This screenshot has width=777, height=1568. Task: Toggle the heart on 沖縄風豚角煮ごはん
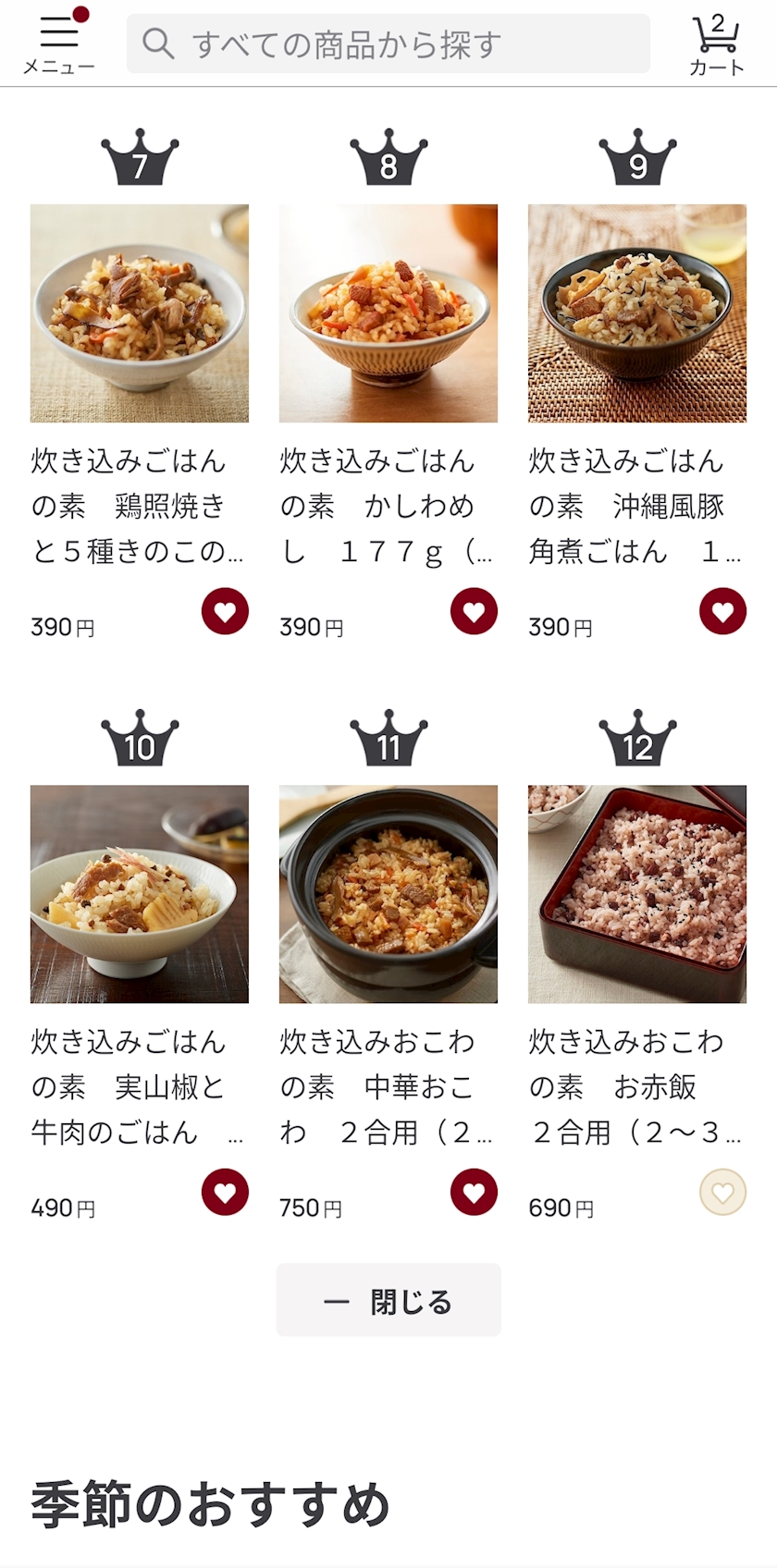pos(722,611)
